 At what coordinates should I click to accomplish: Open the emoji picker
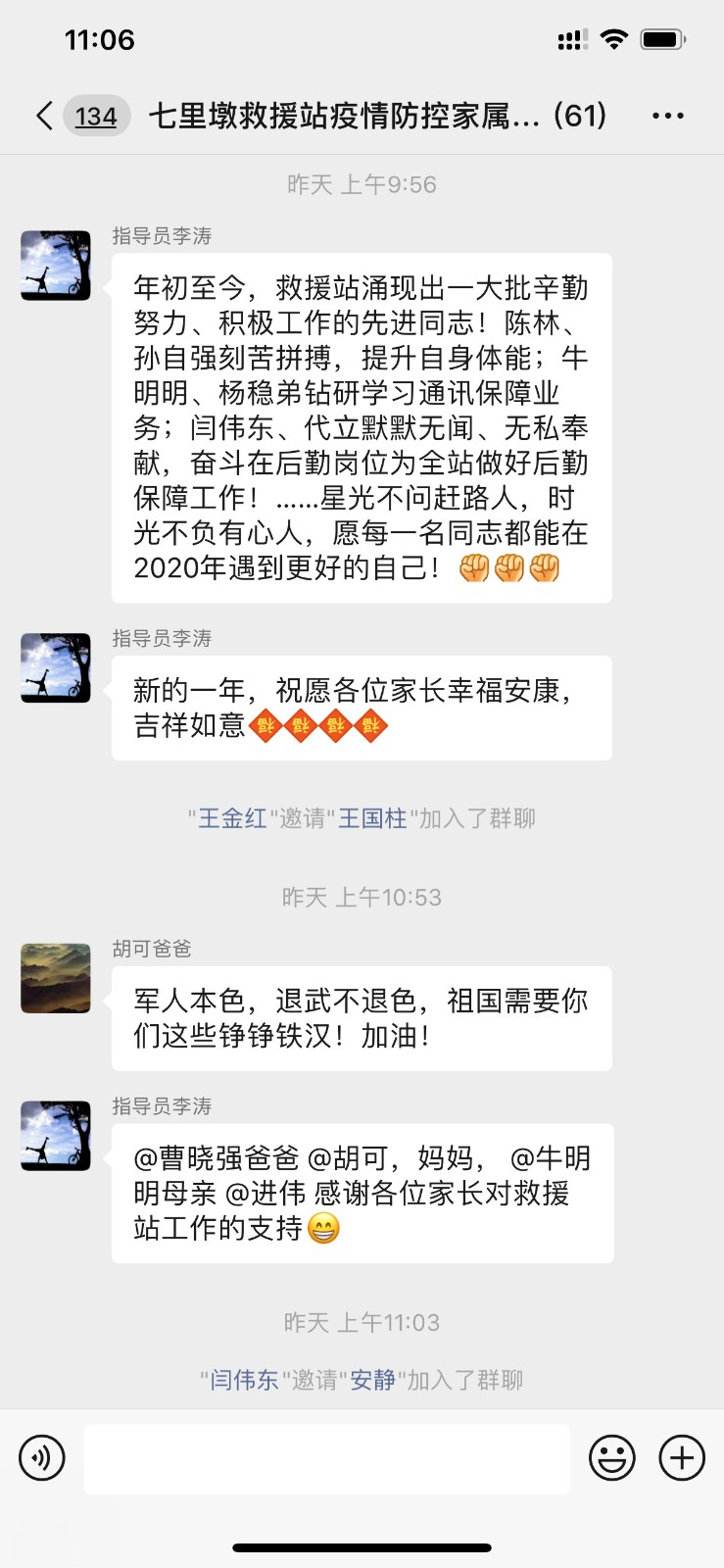pyautogui.click(x=611, y=1457)
